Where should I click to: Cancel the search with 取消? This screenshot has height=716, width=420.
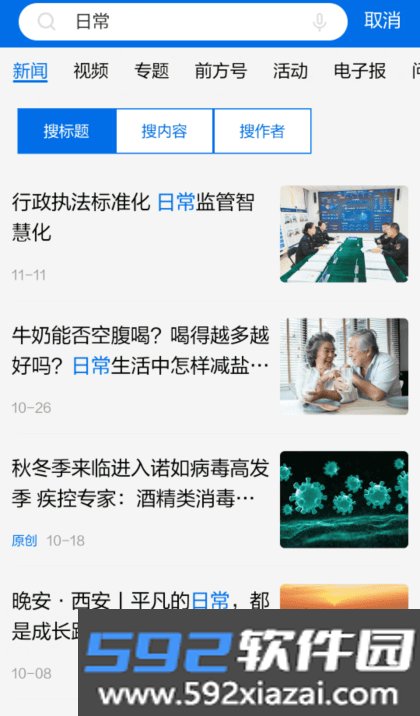pos(382,21)
